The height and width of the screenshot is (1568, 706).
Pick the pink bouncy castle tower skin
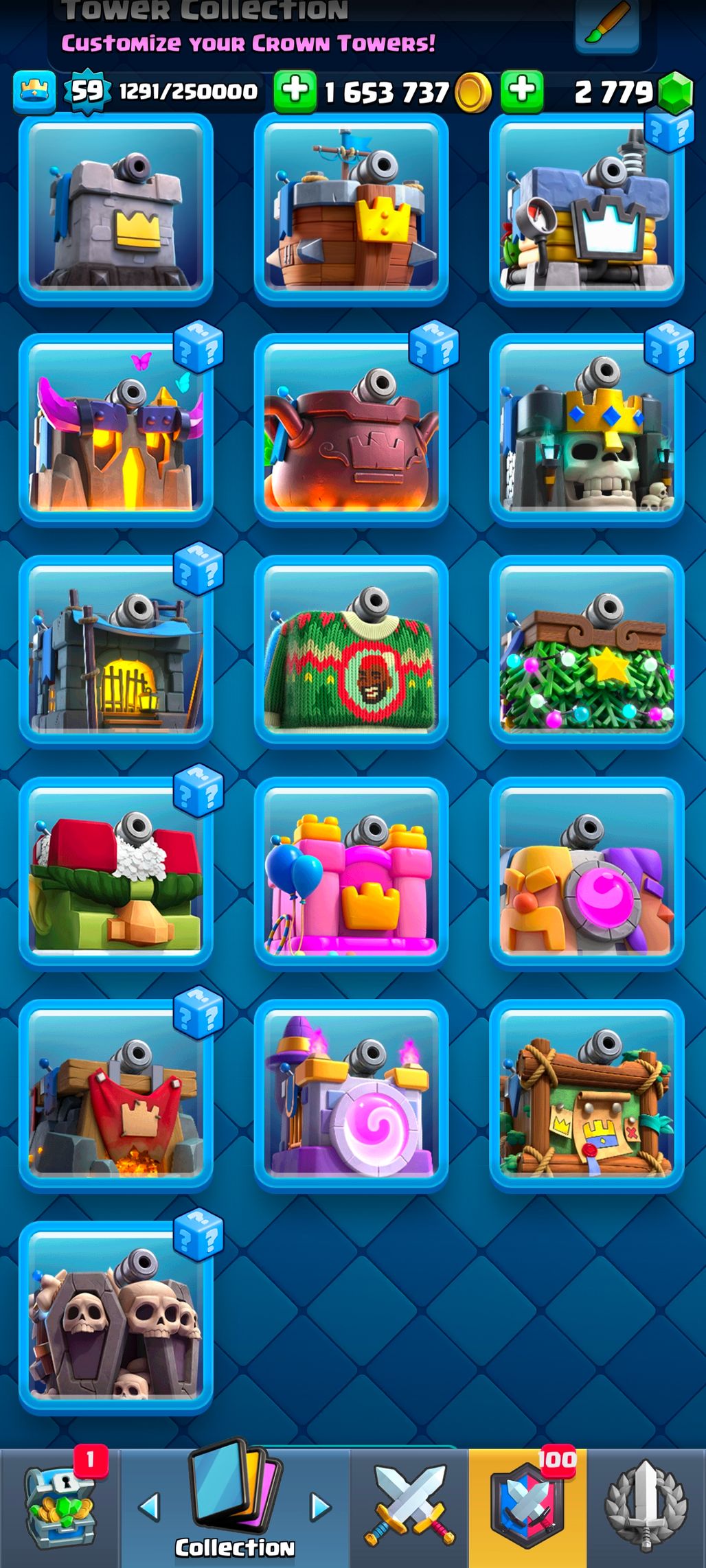[351, 872]
